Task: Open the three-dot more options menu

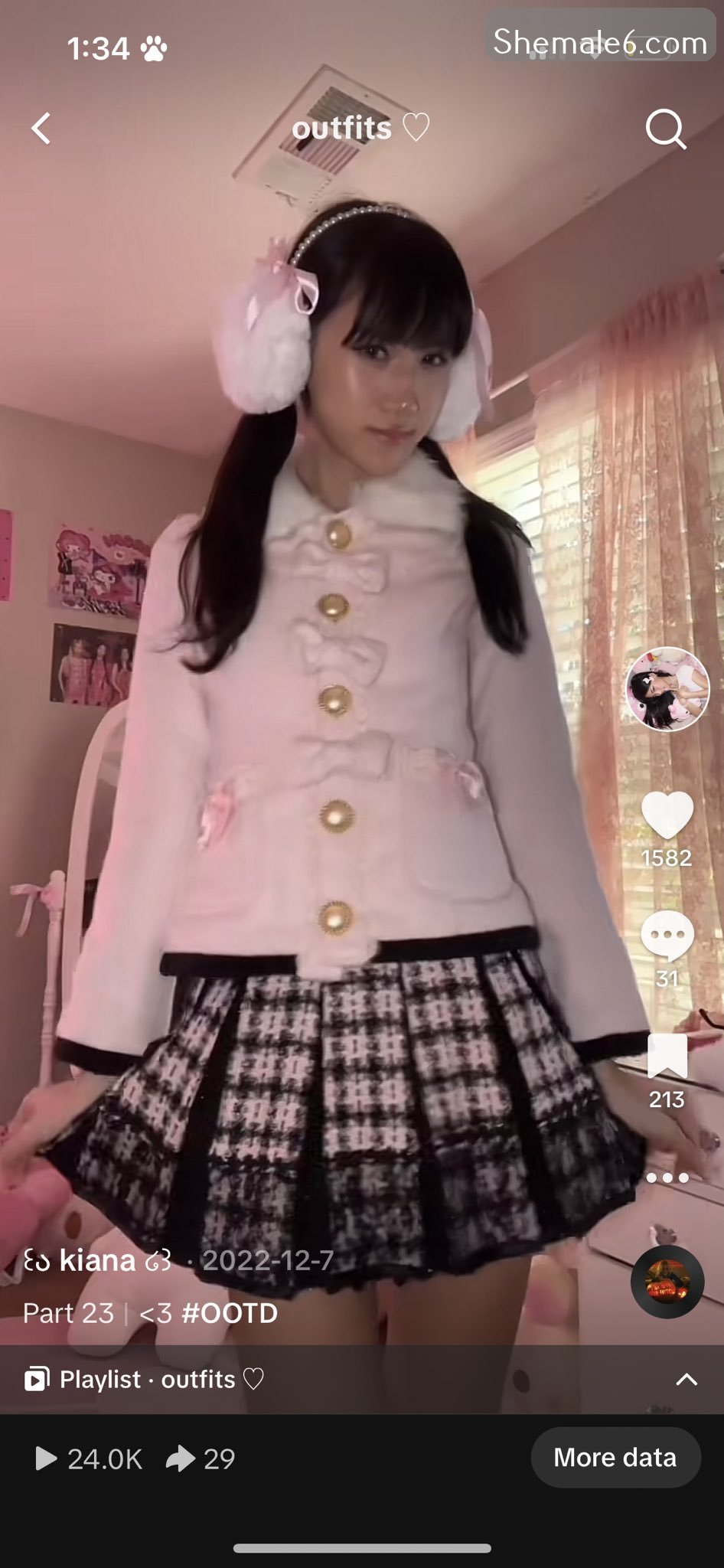Action: click(667, 1178)
